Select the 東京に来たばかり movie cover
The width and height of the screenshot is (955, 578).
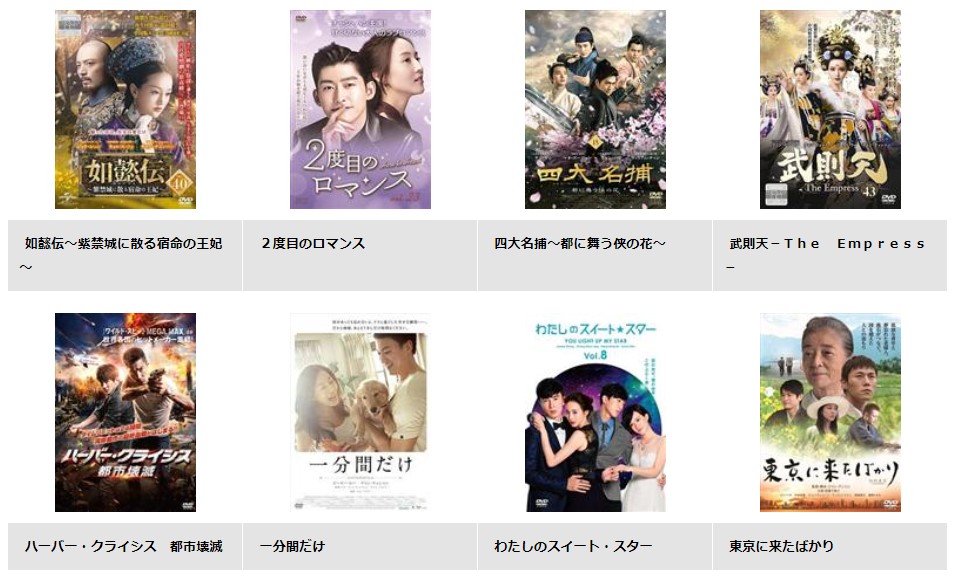coord(830,412)
